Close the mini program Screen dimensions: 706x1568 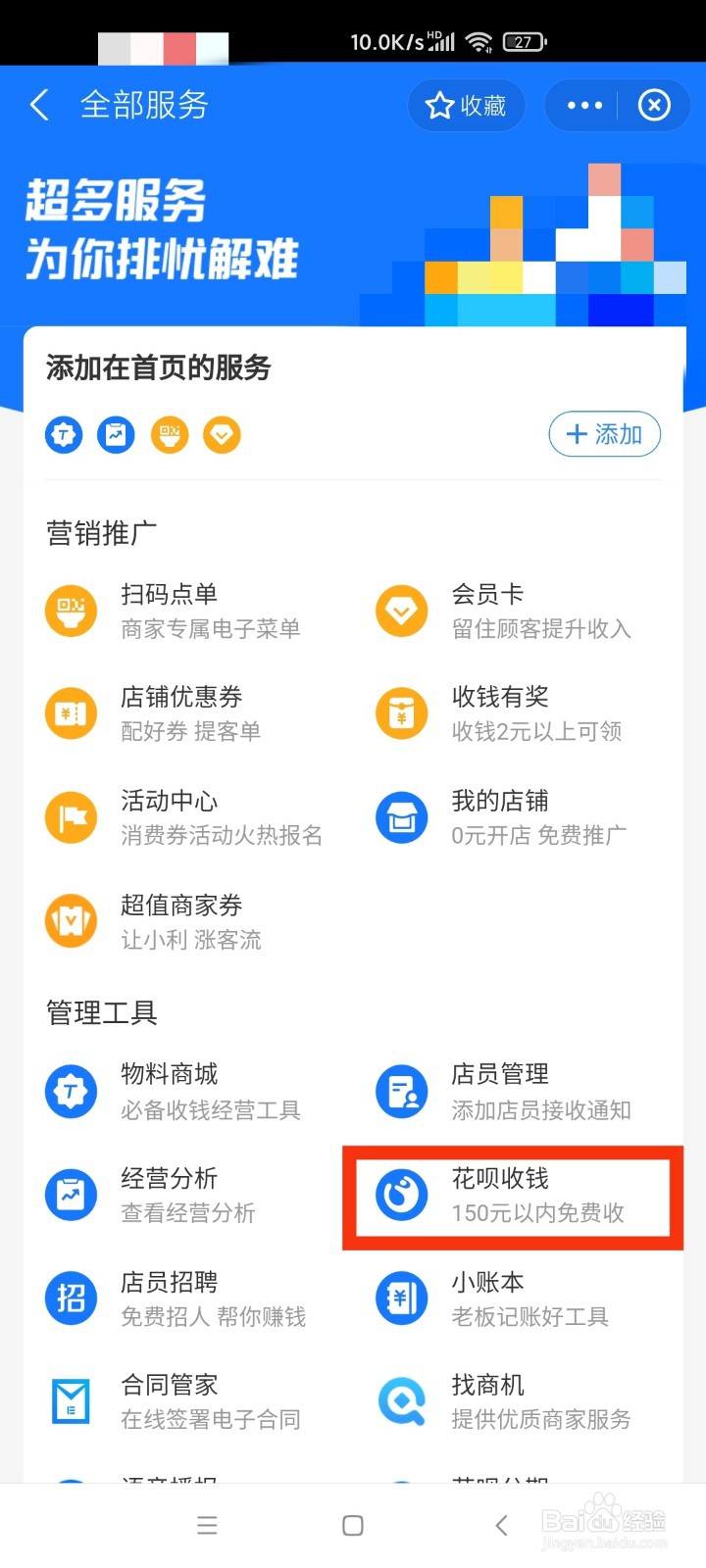654,105
